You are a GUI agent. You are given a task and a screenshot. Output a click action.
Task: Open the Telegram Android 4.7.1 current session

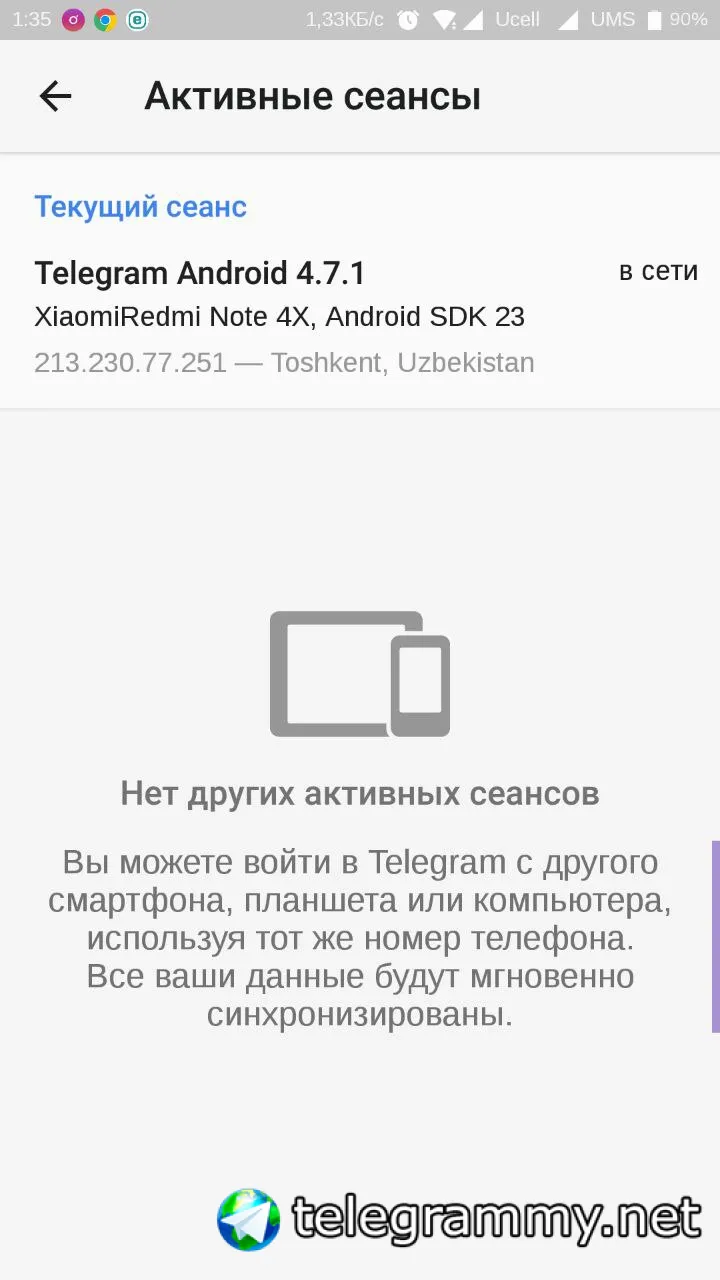[x=360, y=316]
